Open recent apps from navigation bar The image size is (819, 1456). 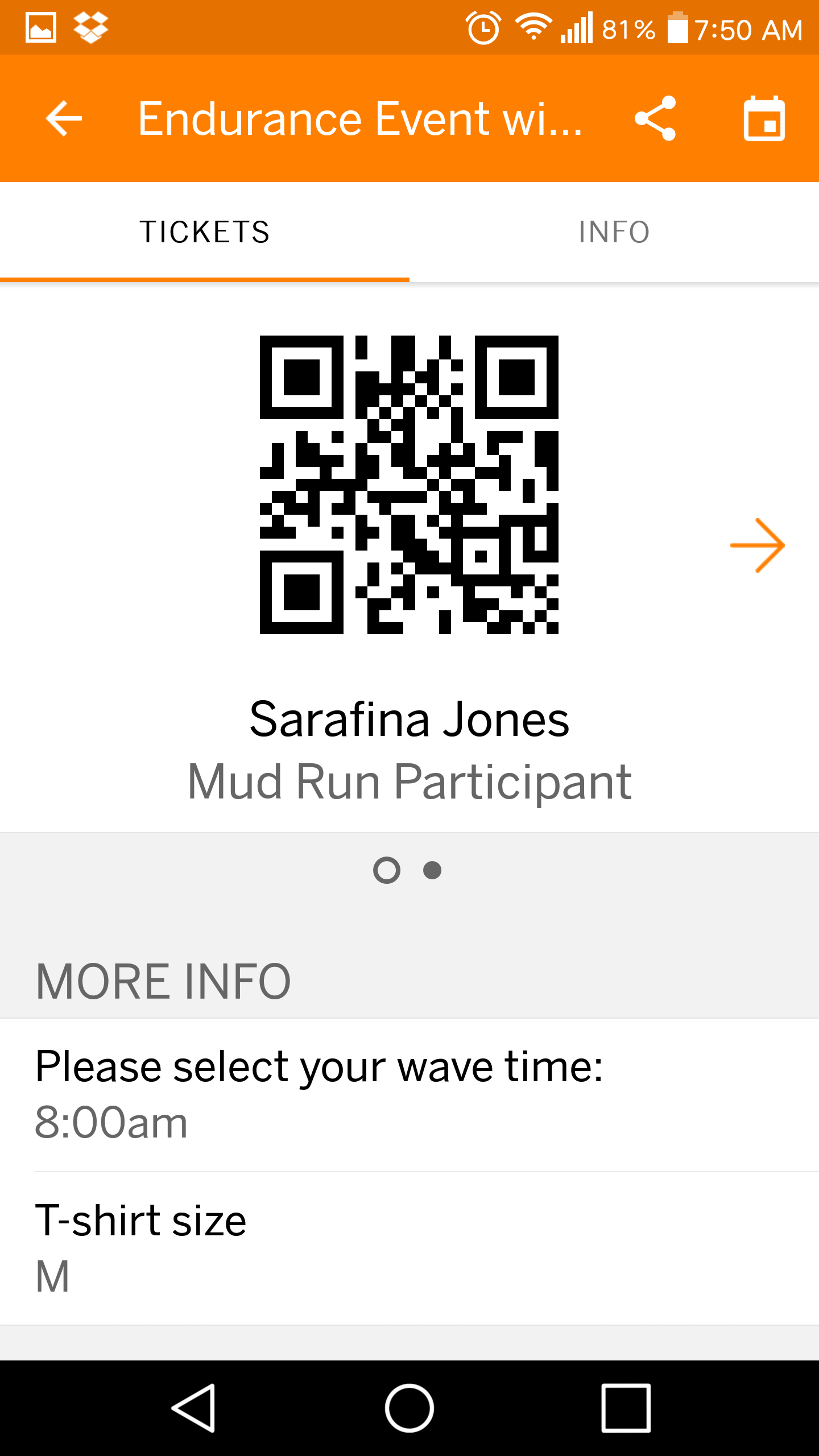(x=626, y=1408)
